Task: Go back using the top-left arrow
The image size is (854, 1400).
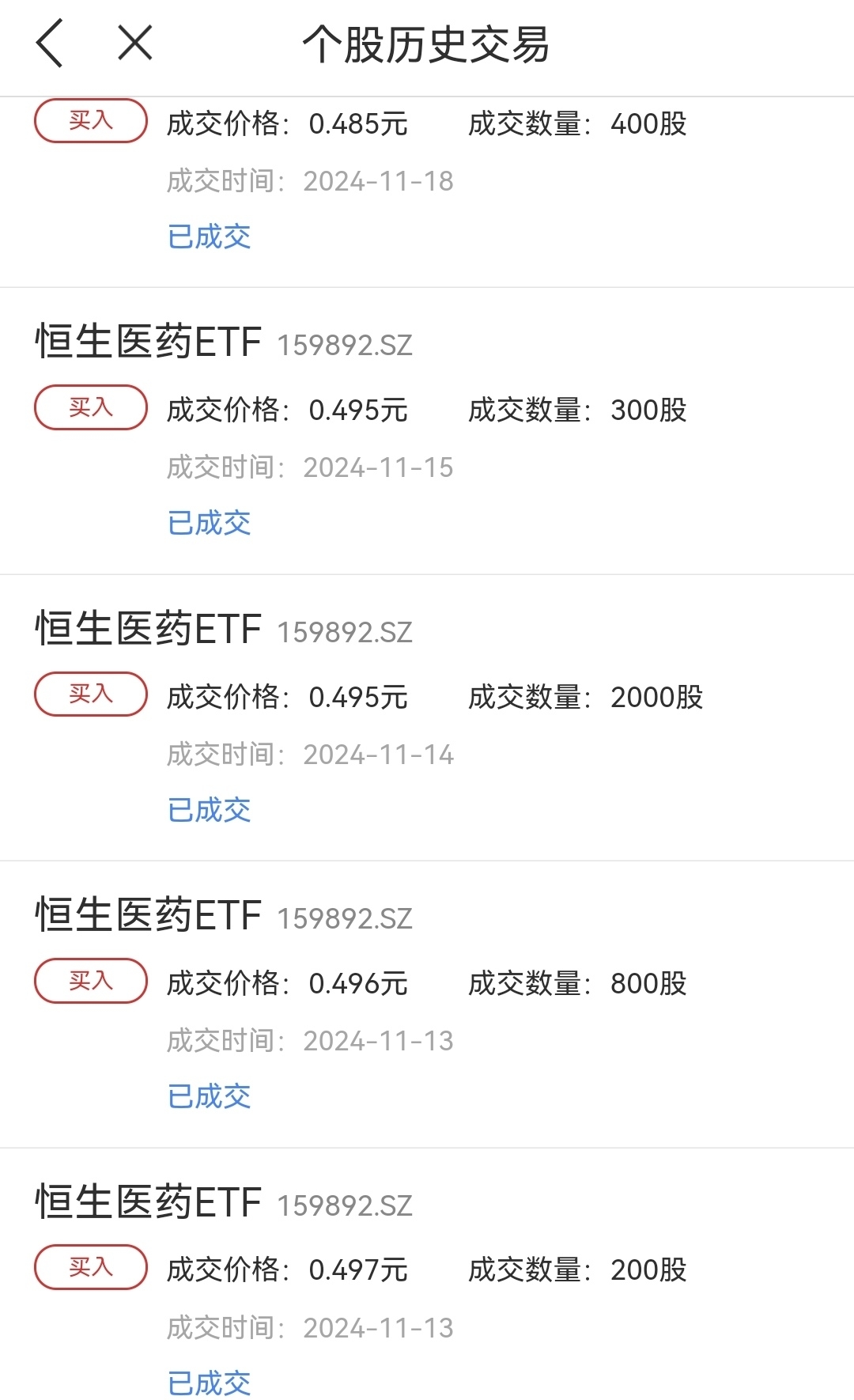Action: click(x=49, y=44)
